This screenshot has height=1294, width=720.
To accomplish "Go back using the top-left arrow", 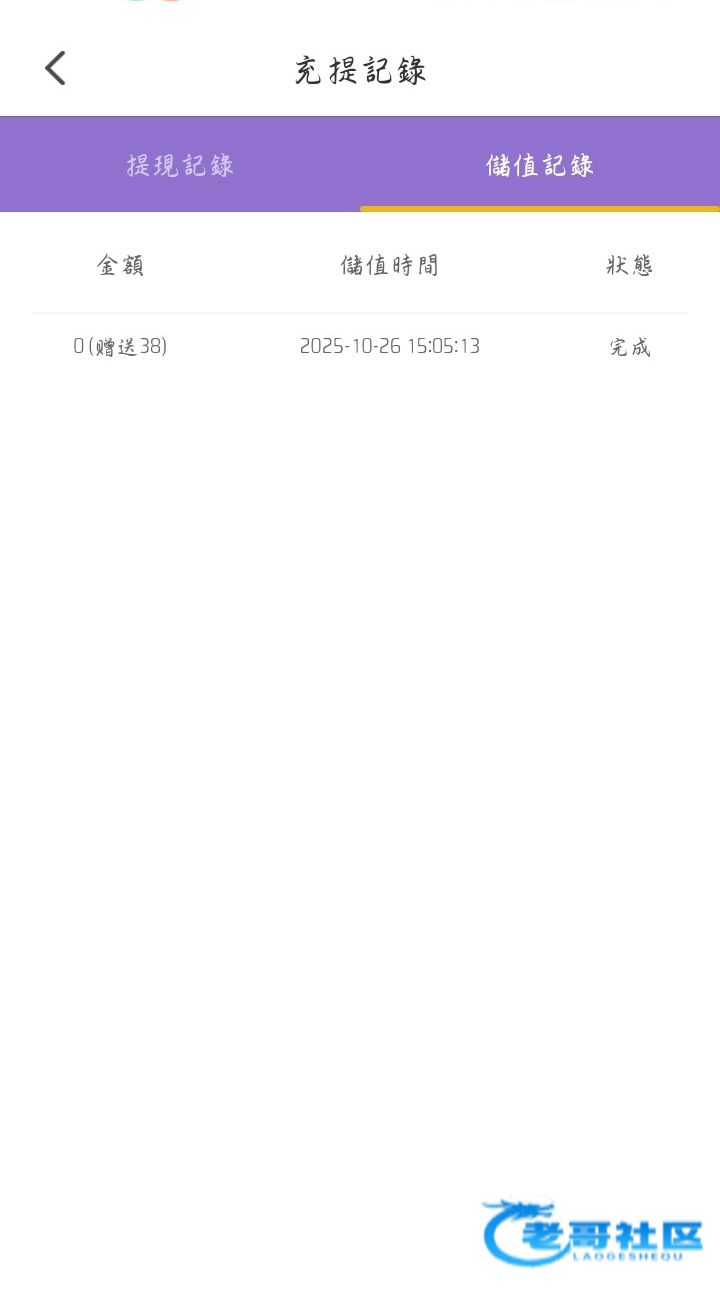I will pos(55,69).
